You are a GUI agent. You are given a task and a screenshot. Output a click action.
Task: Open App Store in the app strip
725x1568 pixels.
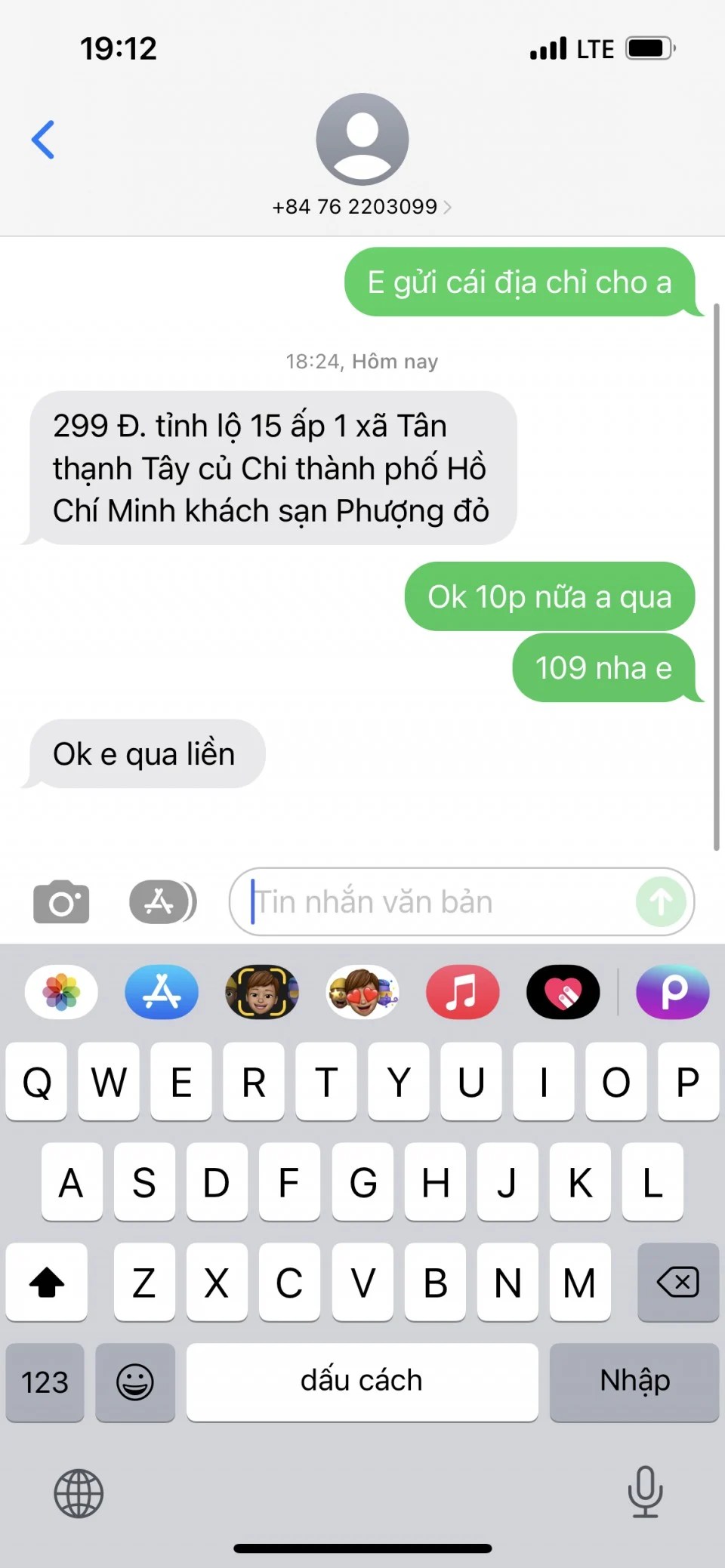pyautogui.click(x=162, y=992)
